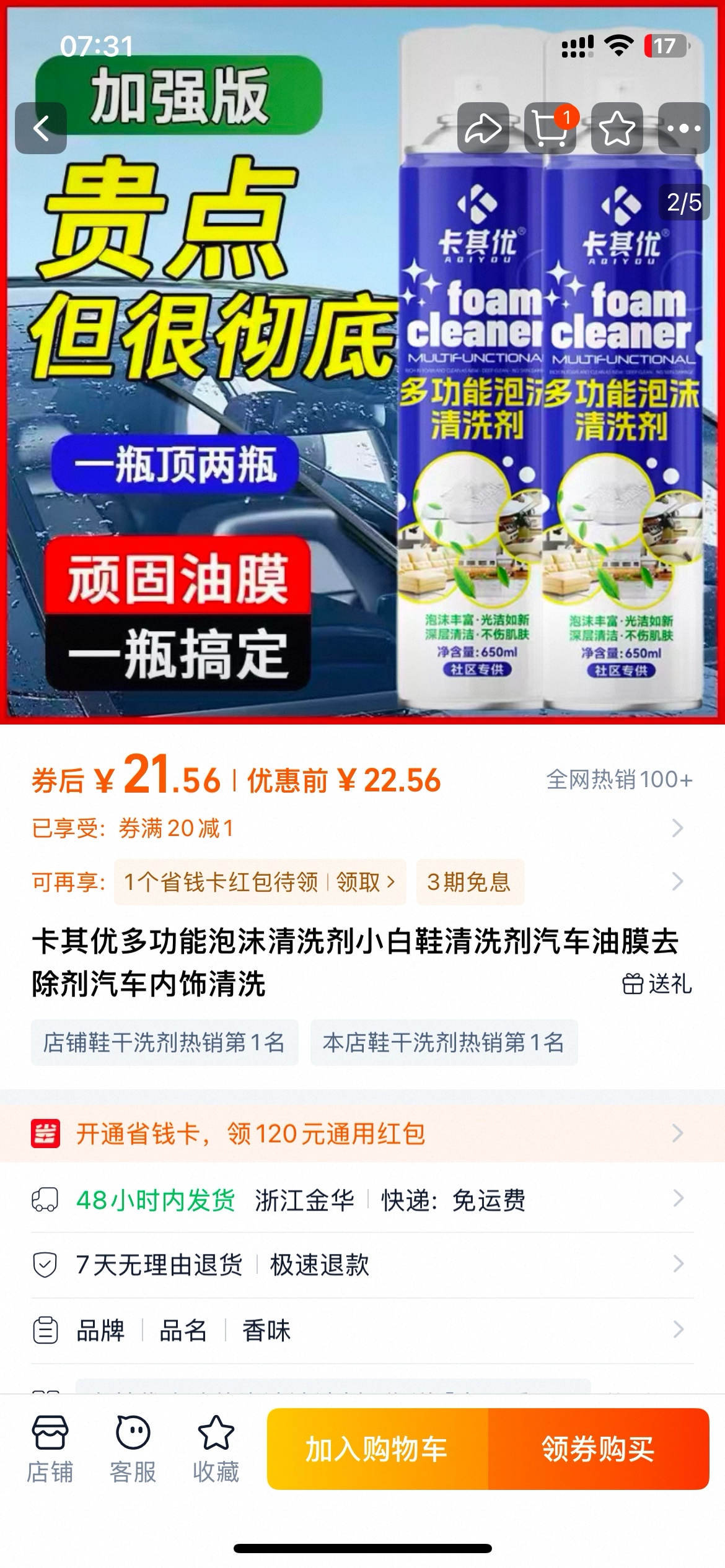Open the shopping cart
The image size is (725, 1568).
550,128
